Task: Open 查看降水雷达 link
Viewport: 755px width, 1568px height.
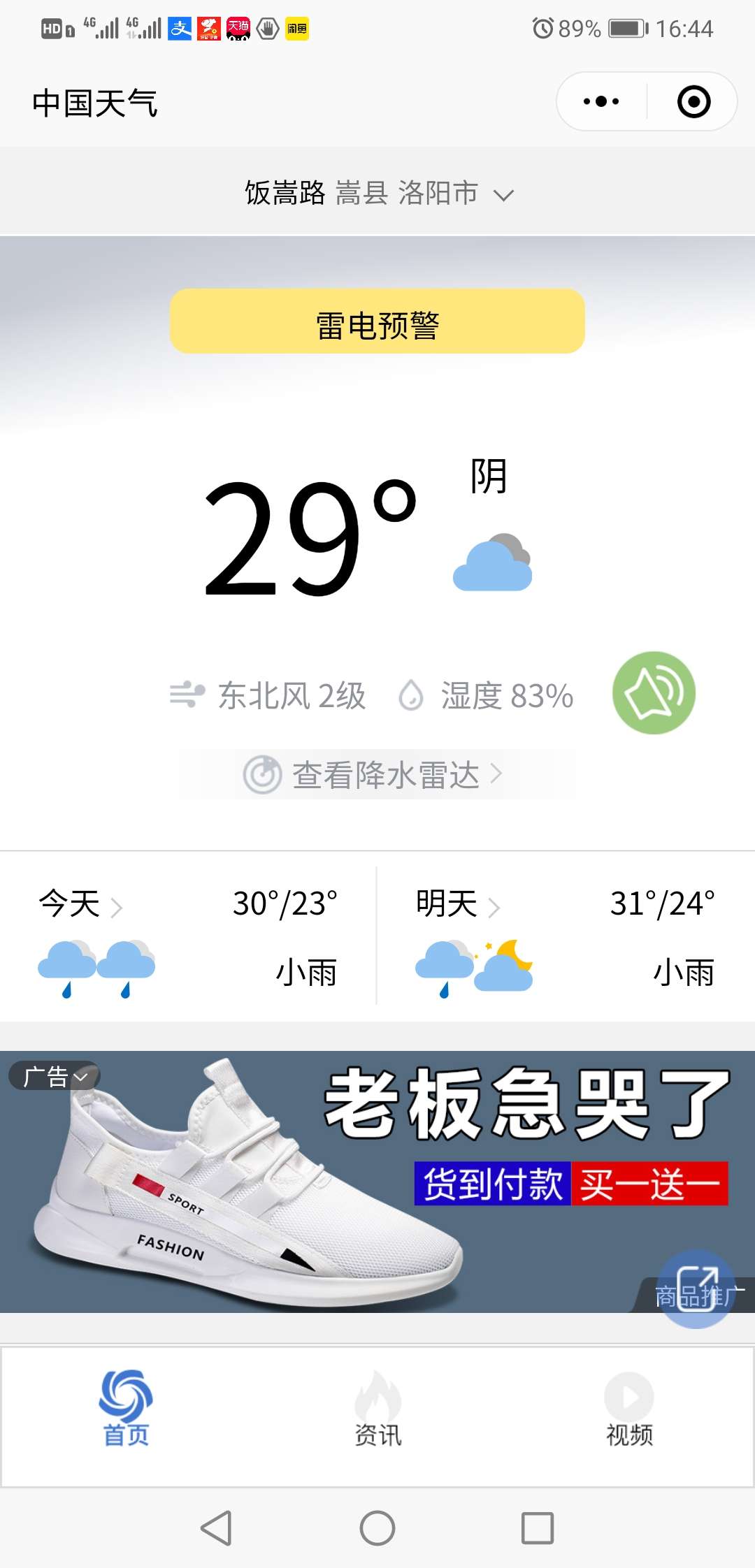Action: (x=377, y=774)
